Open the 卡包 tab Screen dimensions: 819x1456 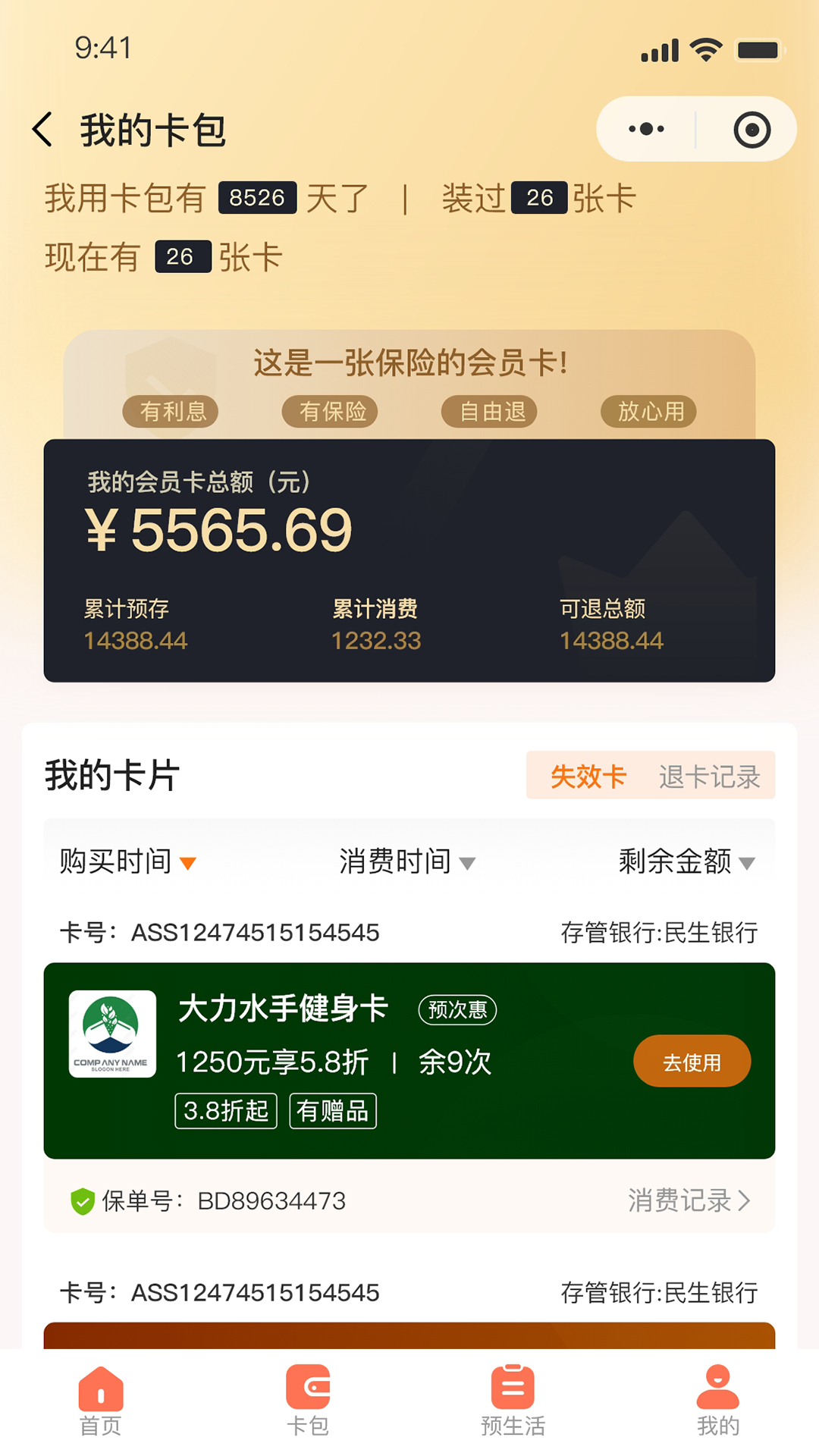(x=307, y=1401)
